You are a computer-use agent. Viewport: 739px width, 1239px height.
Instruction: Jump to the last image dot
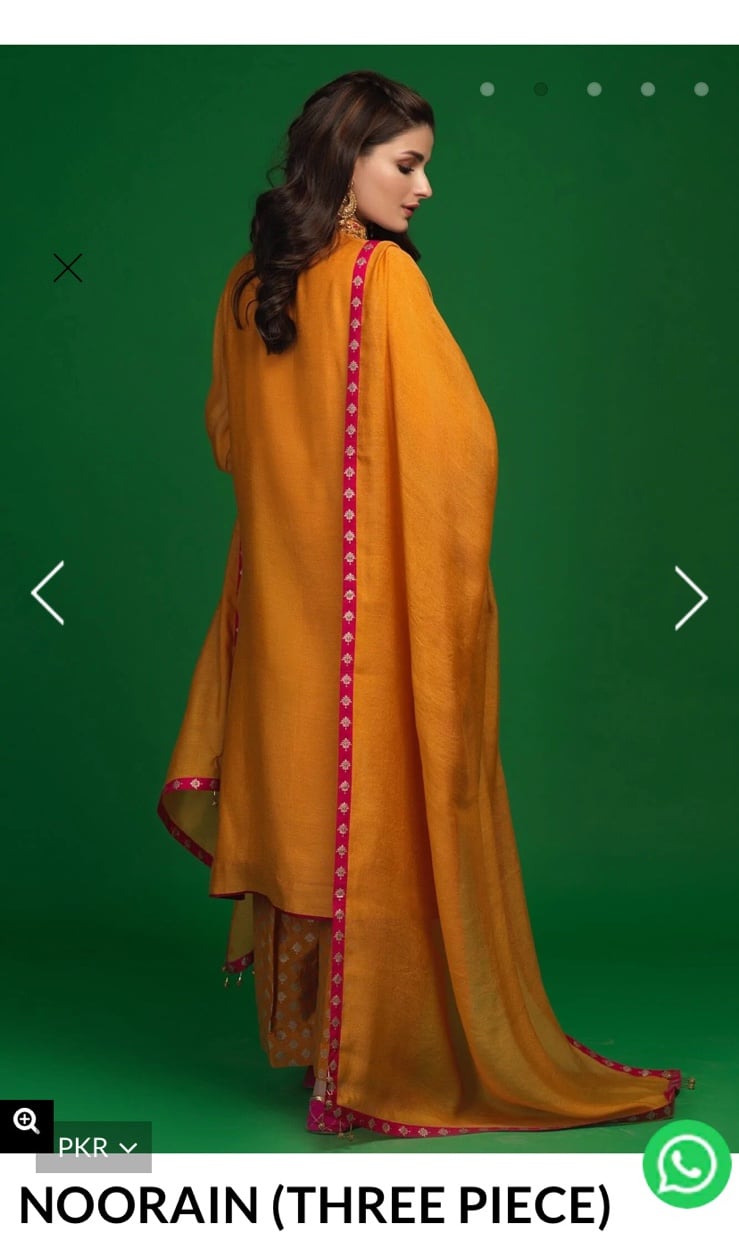click(701, 89)
